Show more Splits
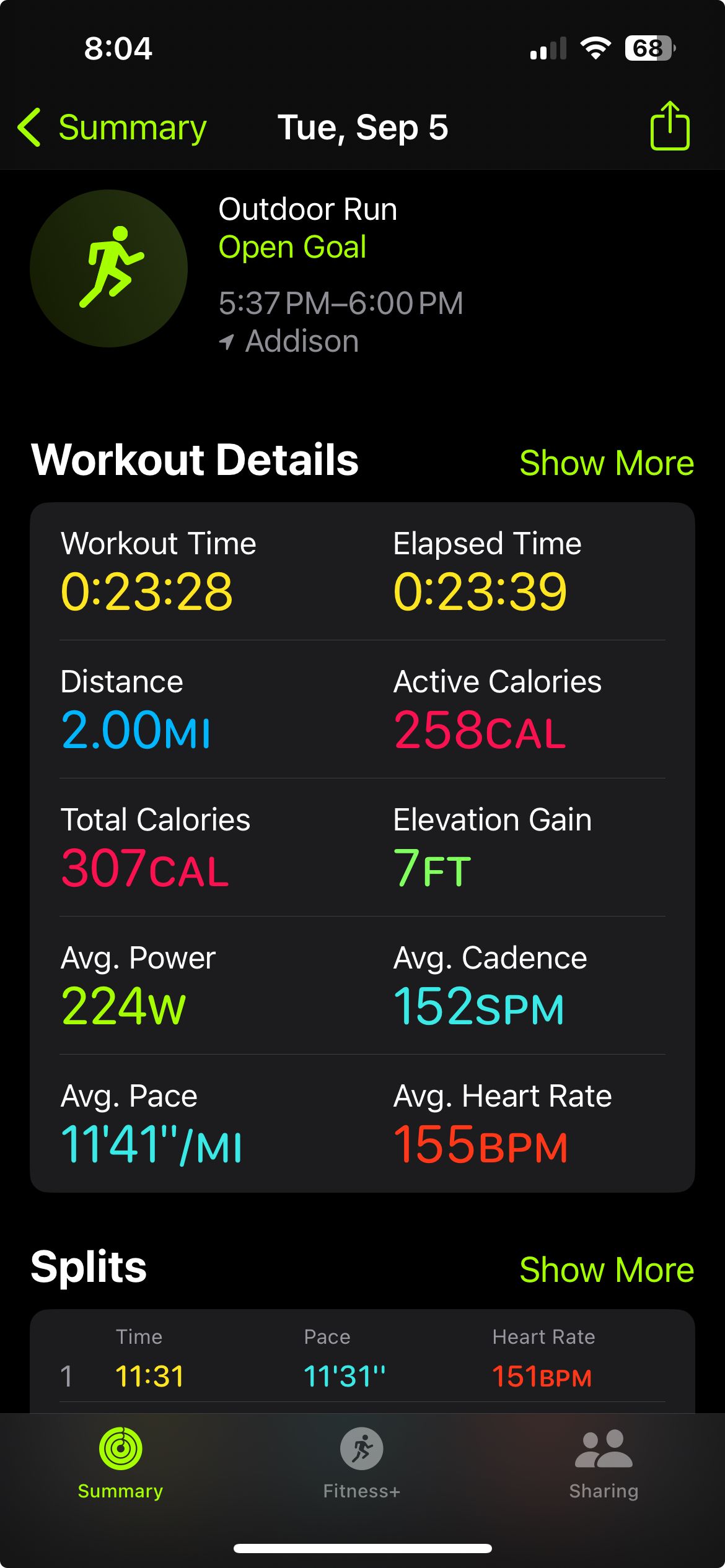Image resolution: width=725 pixels, height=1568 pixels. click(x=607, y=1270)
